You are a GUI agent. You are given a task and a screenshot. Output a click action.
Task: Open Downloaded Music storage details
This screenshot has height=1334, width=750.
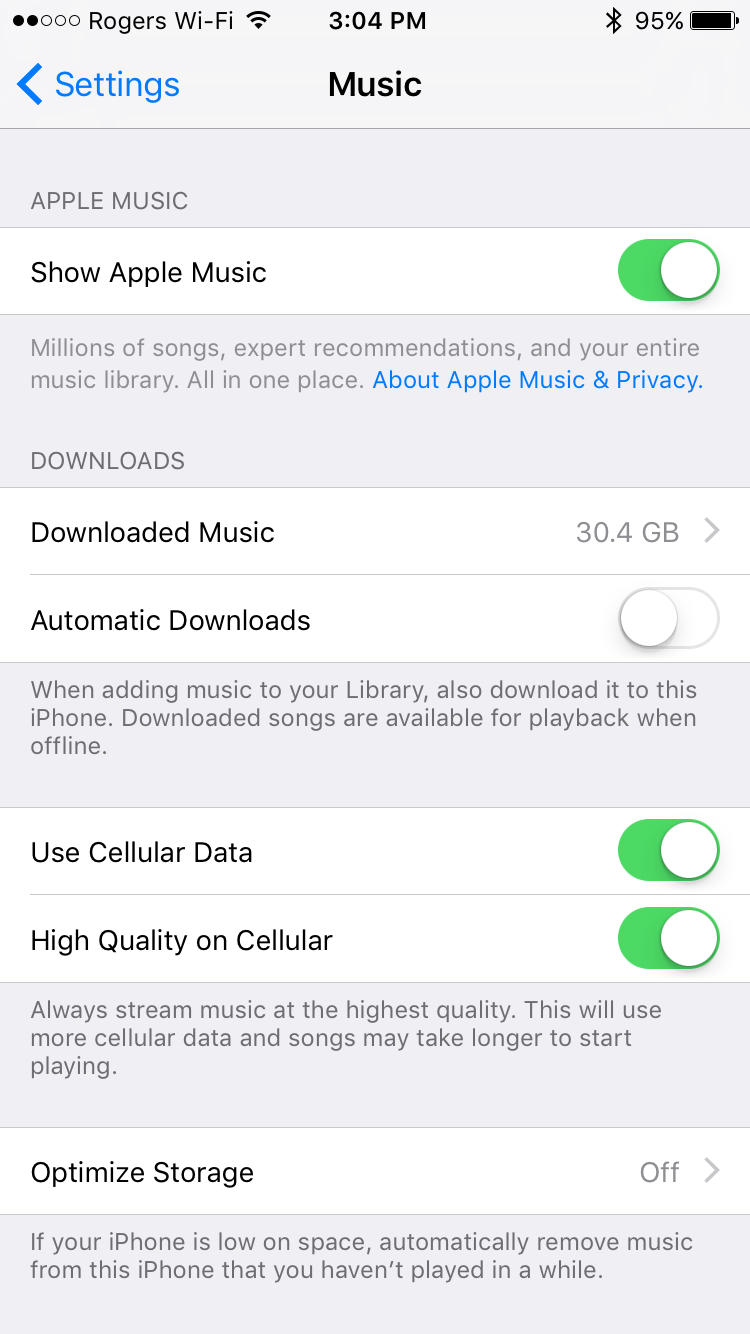pos(375,532)
